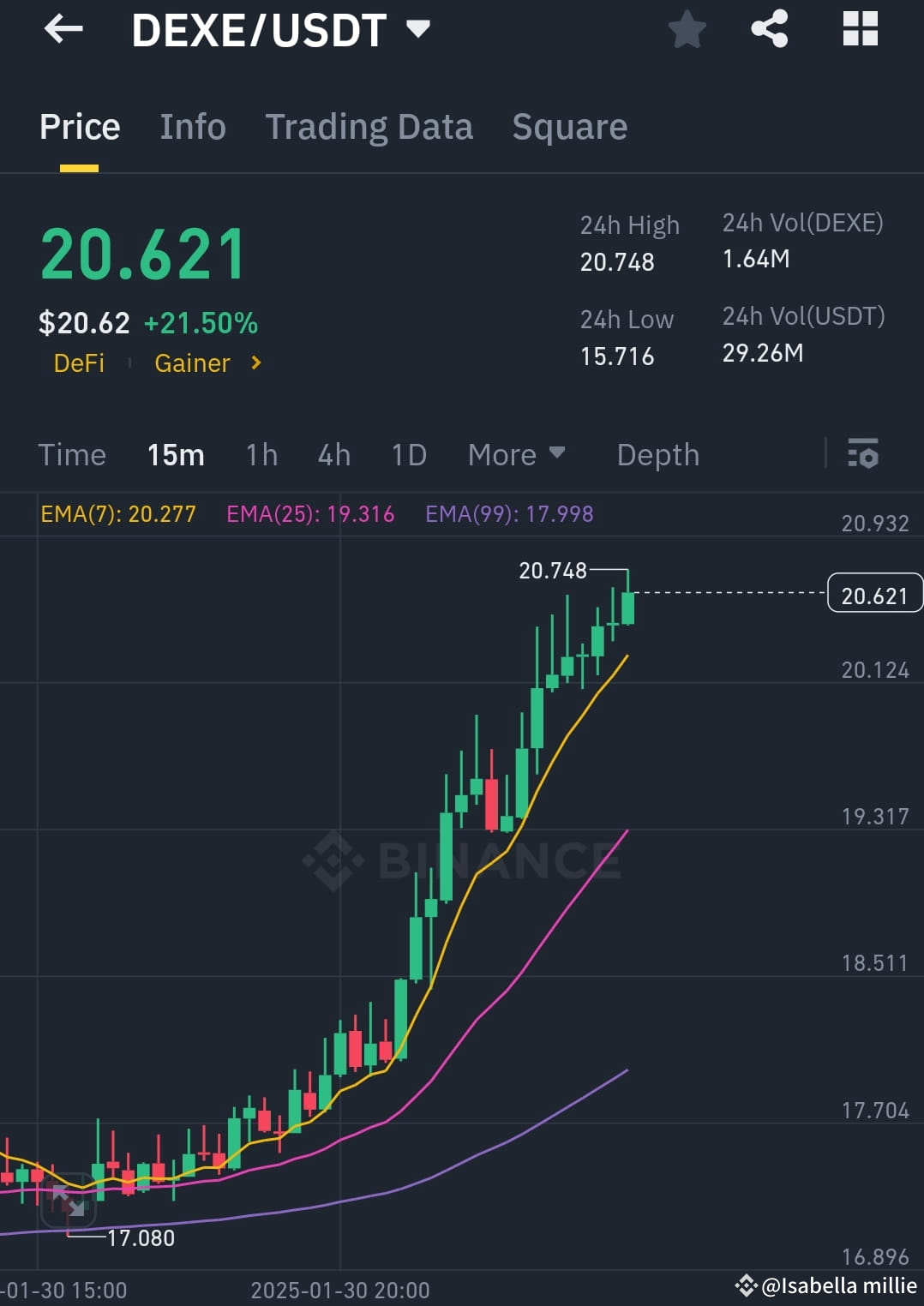This screenshot has height=1306, width=924.
Task: Switch to the Info tab
Action: (x=192, y=126)
